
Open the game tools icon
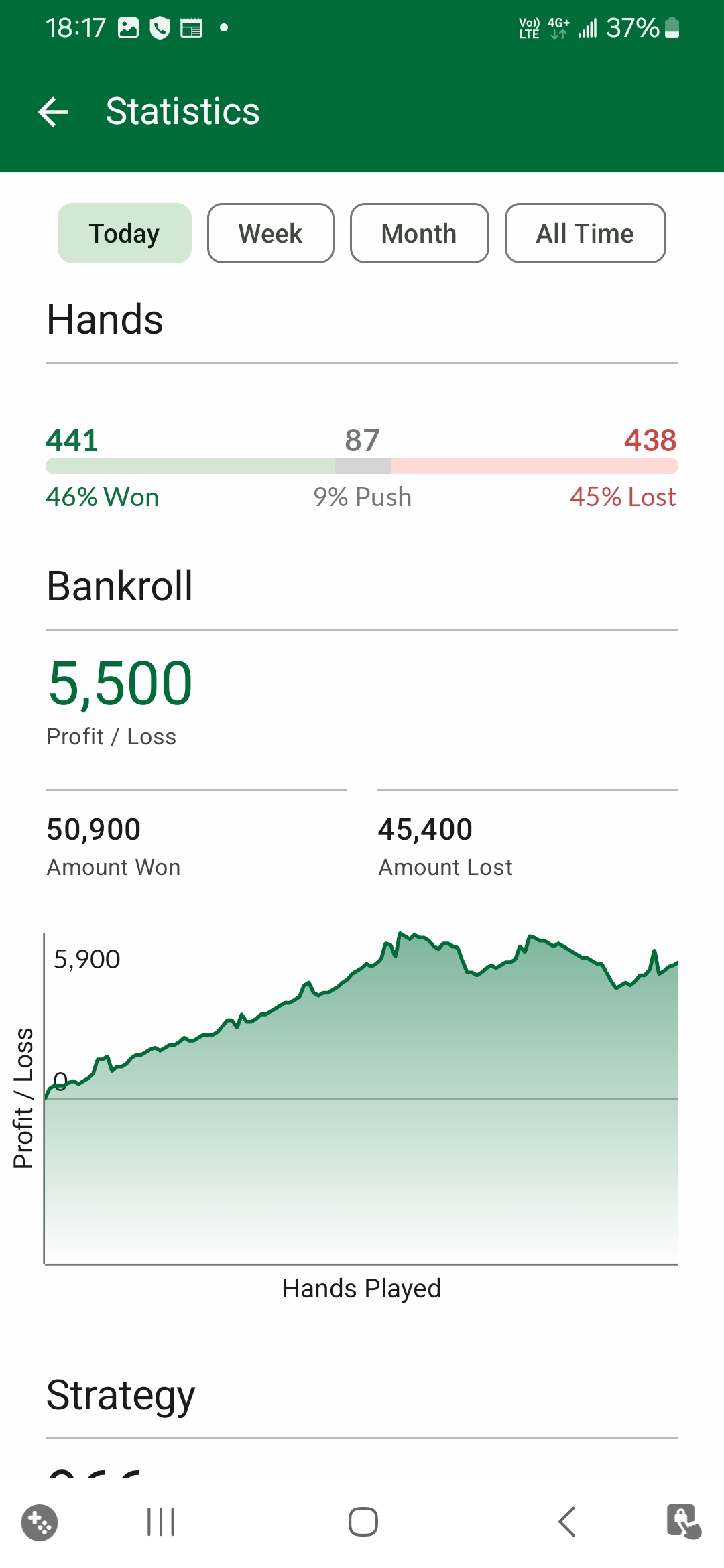(40, 1522)
